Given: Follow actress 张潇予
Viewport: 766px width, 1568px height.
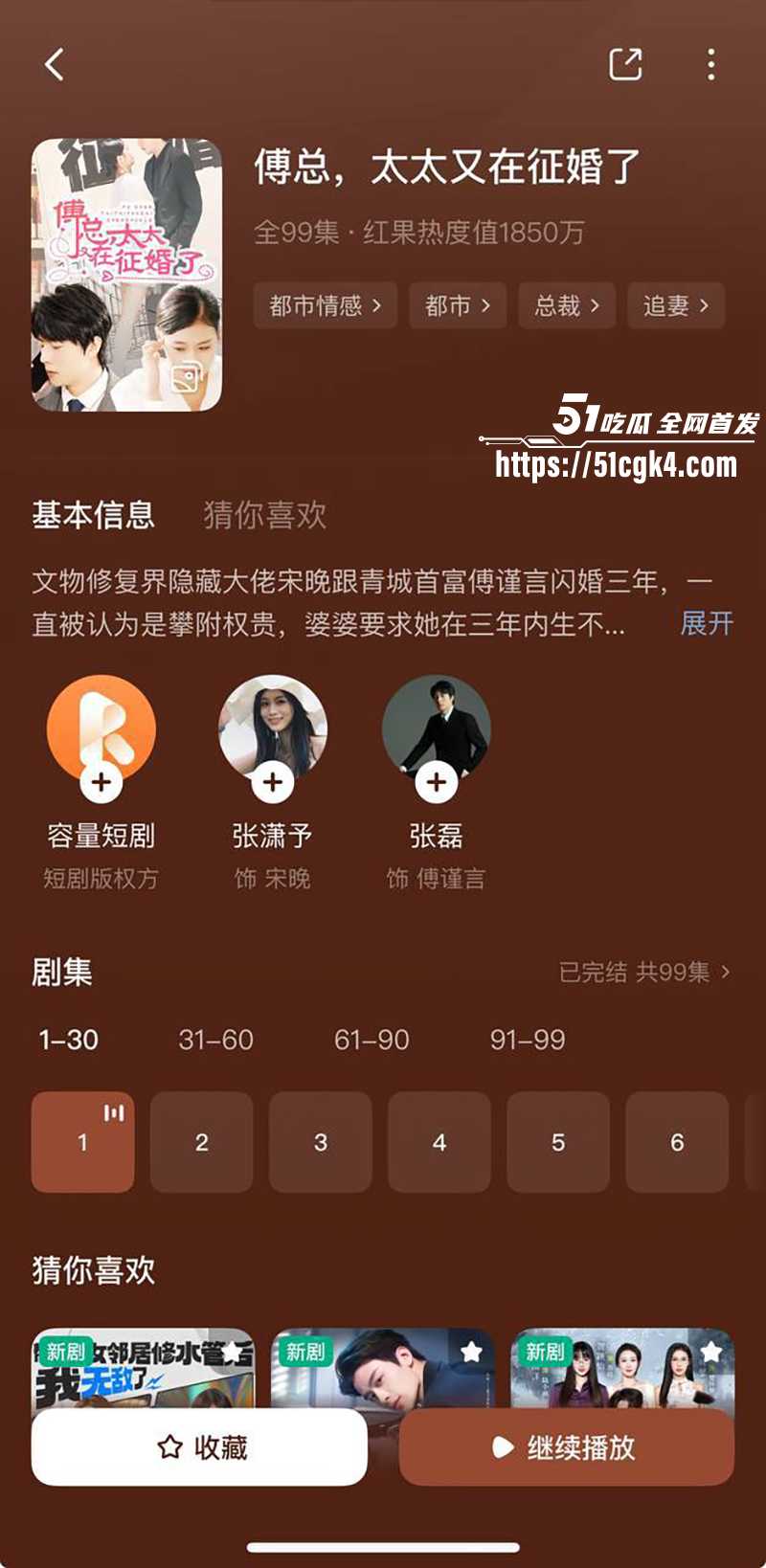Looking at the screenshot, I should (273, 783).
